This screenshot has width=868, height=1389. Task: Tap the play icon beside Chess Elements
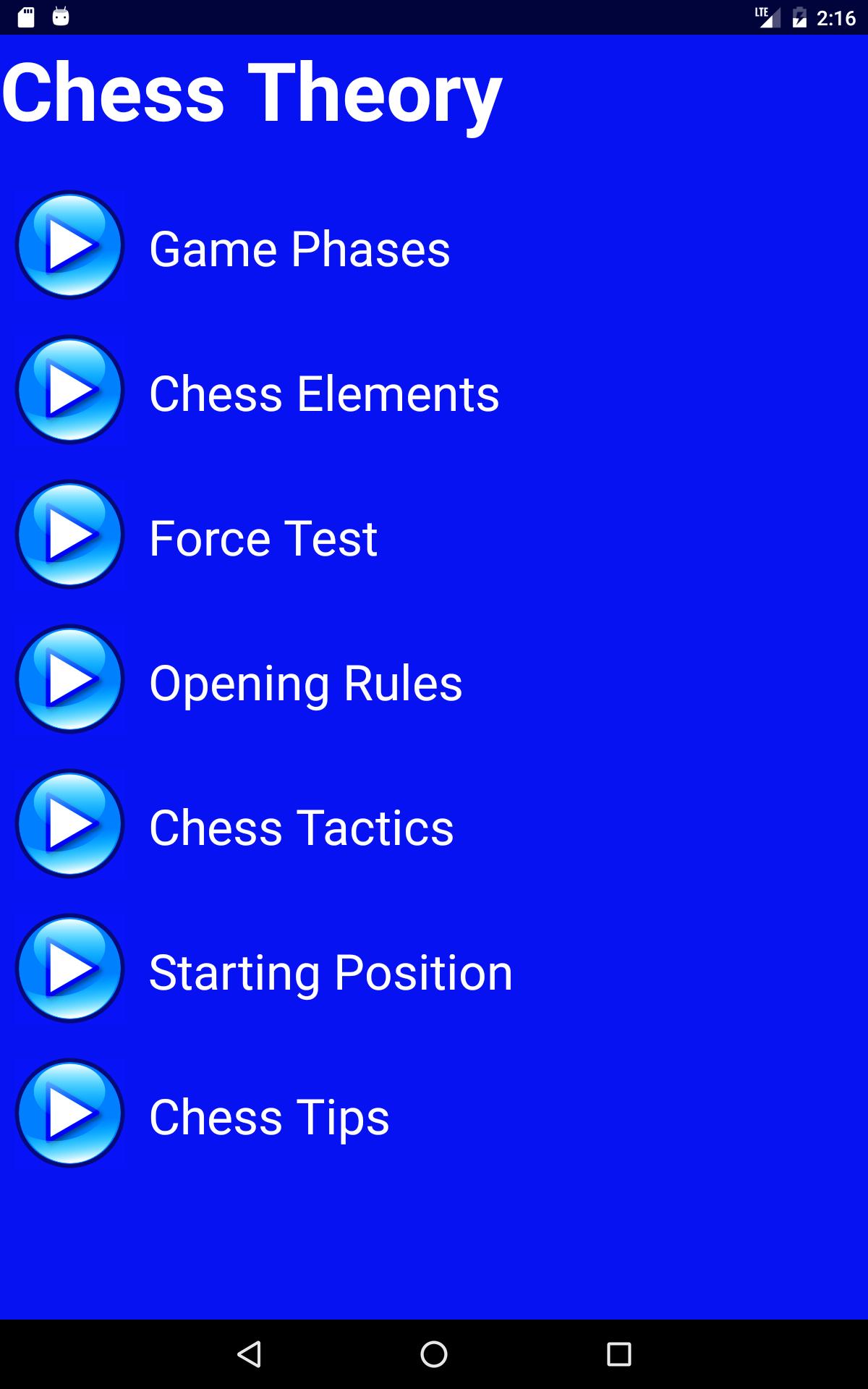[x=69, y=391]
